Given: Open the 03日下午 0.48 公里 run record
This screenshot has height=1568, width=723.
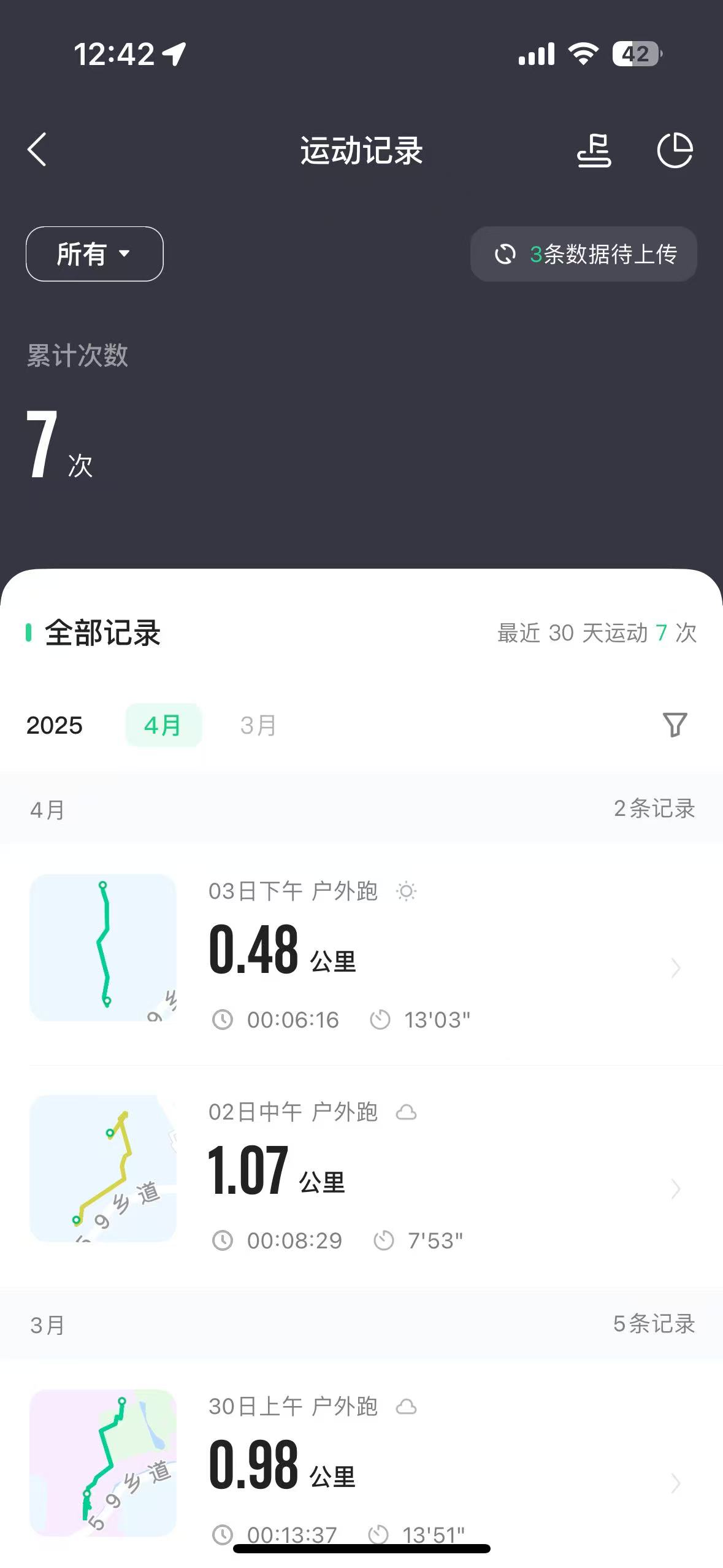Looking at the screenshot, I should pos(362,955).
